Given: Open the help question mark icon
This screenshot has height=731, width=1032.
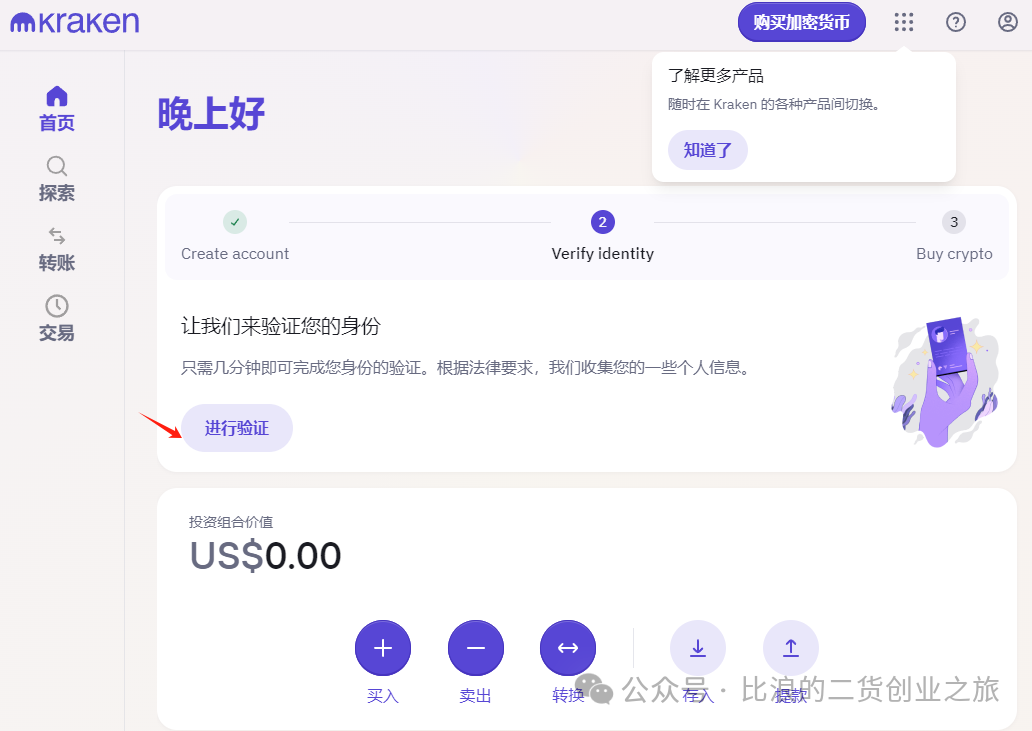Looking at the screenshot, I should coord(956,22).
